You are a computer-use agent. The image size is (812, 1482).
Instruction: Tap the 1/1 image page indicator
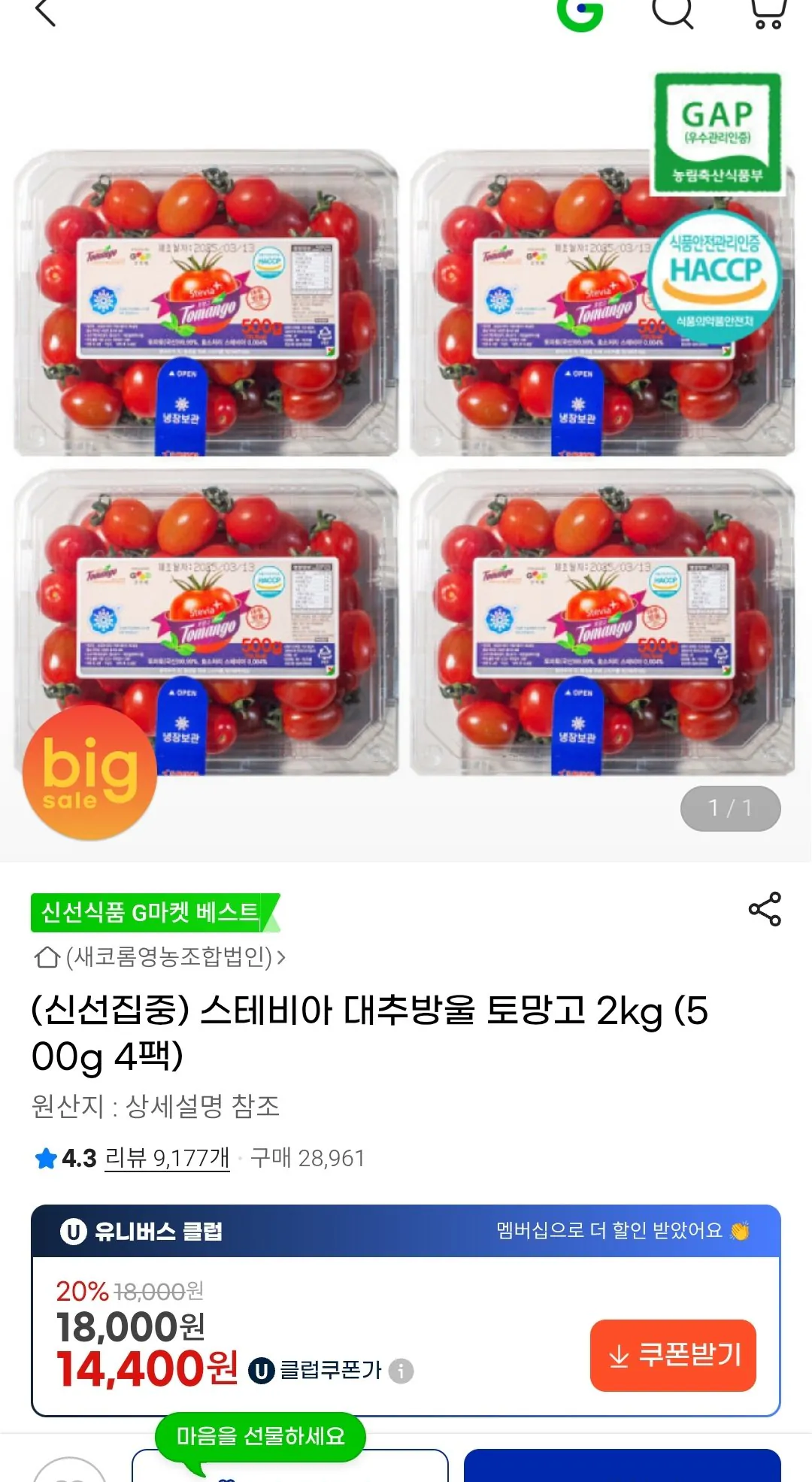point(729,808)
